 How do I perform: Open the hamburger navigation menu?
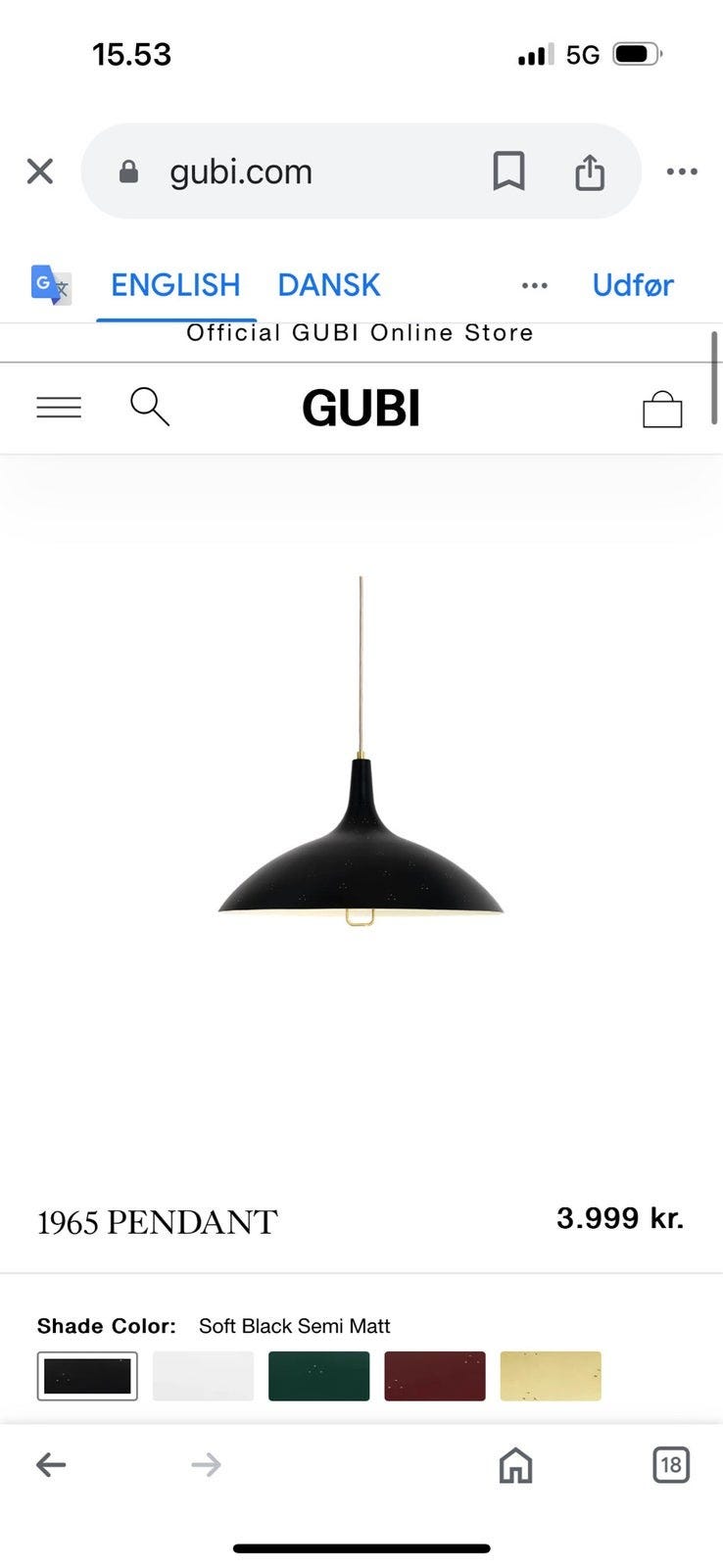coord(59,408)
